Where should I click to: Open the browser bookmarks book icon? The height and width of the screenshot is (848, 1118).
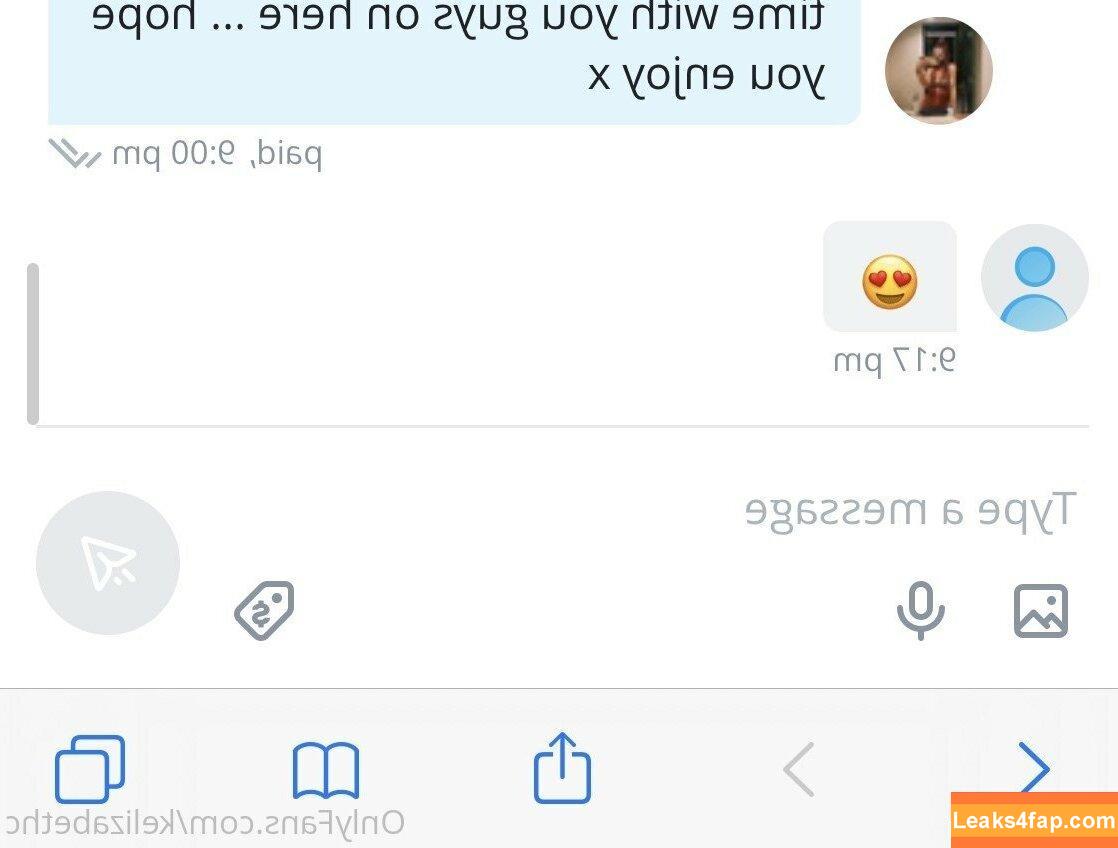(325, 770)
